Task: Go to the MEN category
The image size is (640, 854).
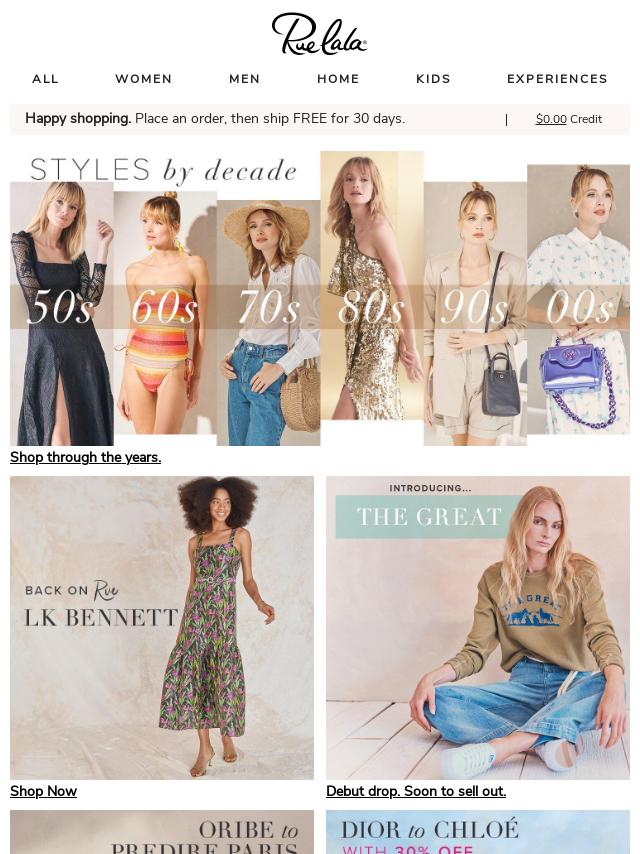Action: (244, 79)
